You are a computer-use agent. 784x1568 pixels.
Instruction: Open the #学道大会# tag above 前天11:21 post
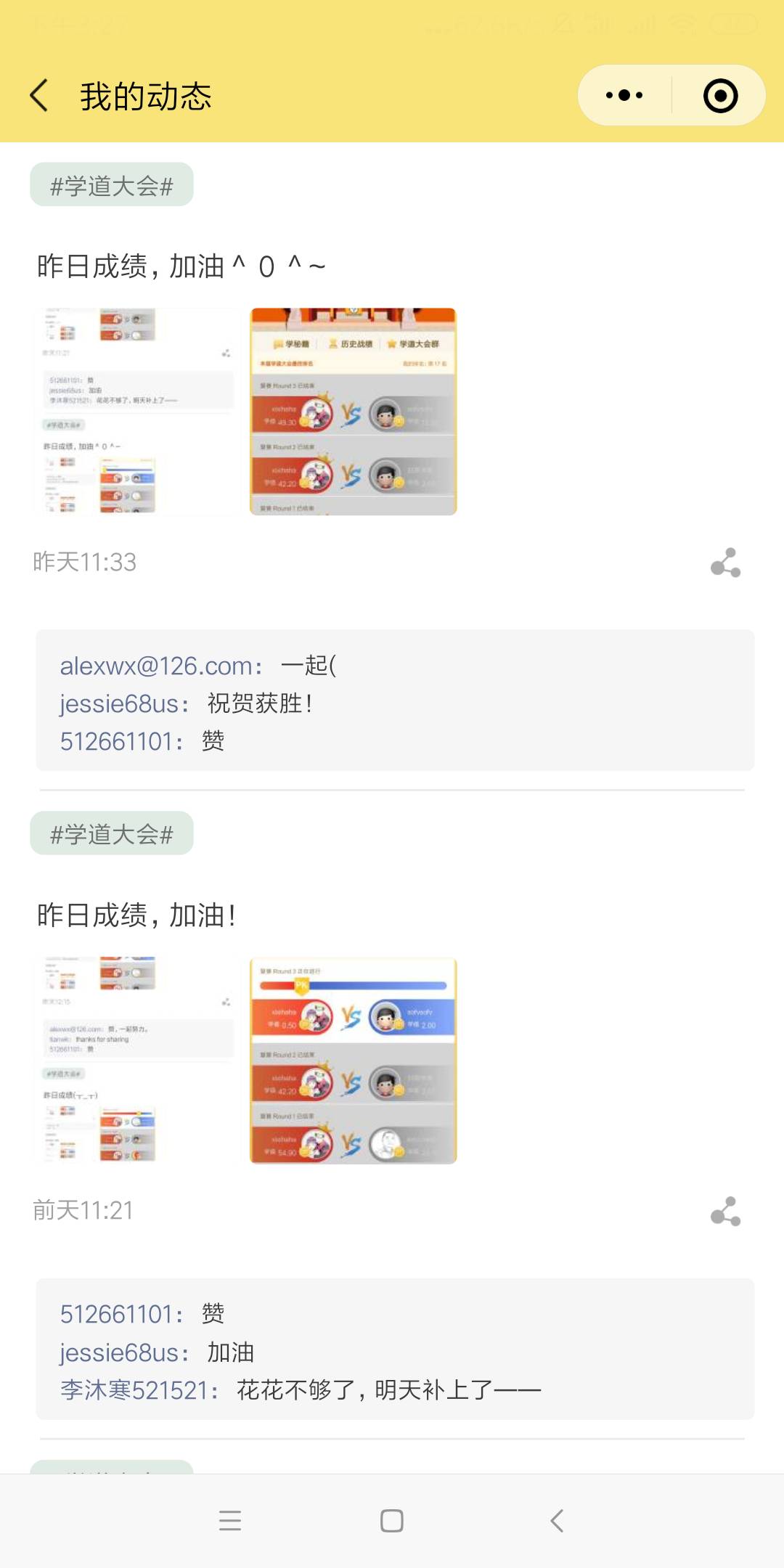click(112, 833)
